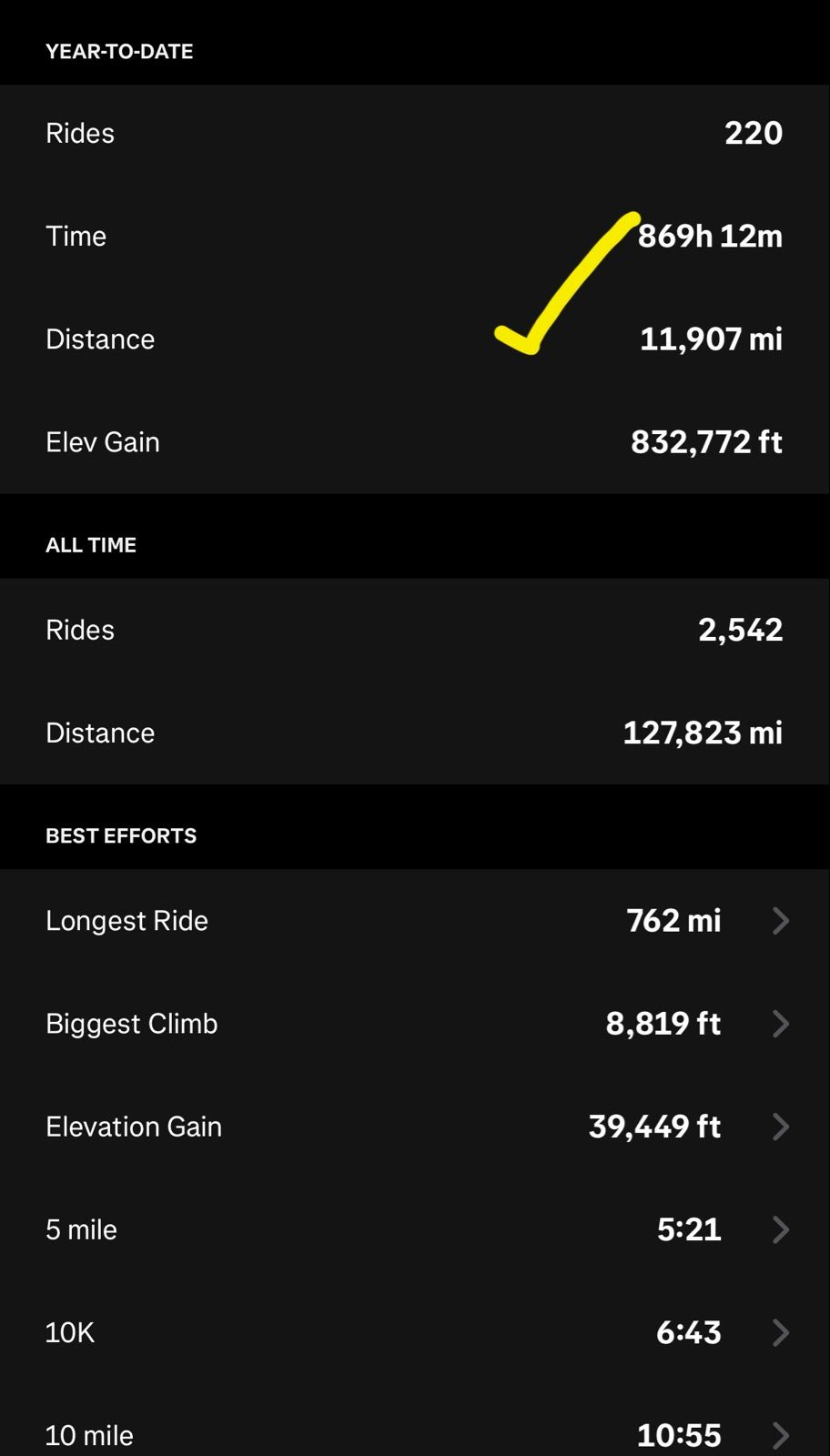The image size is (830, 1456).
Task: Open the Longest Ride best effort
Action: (415, 920)
